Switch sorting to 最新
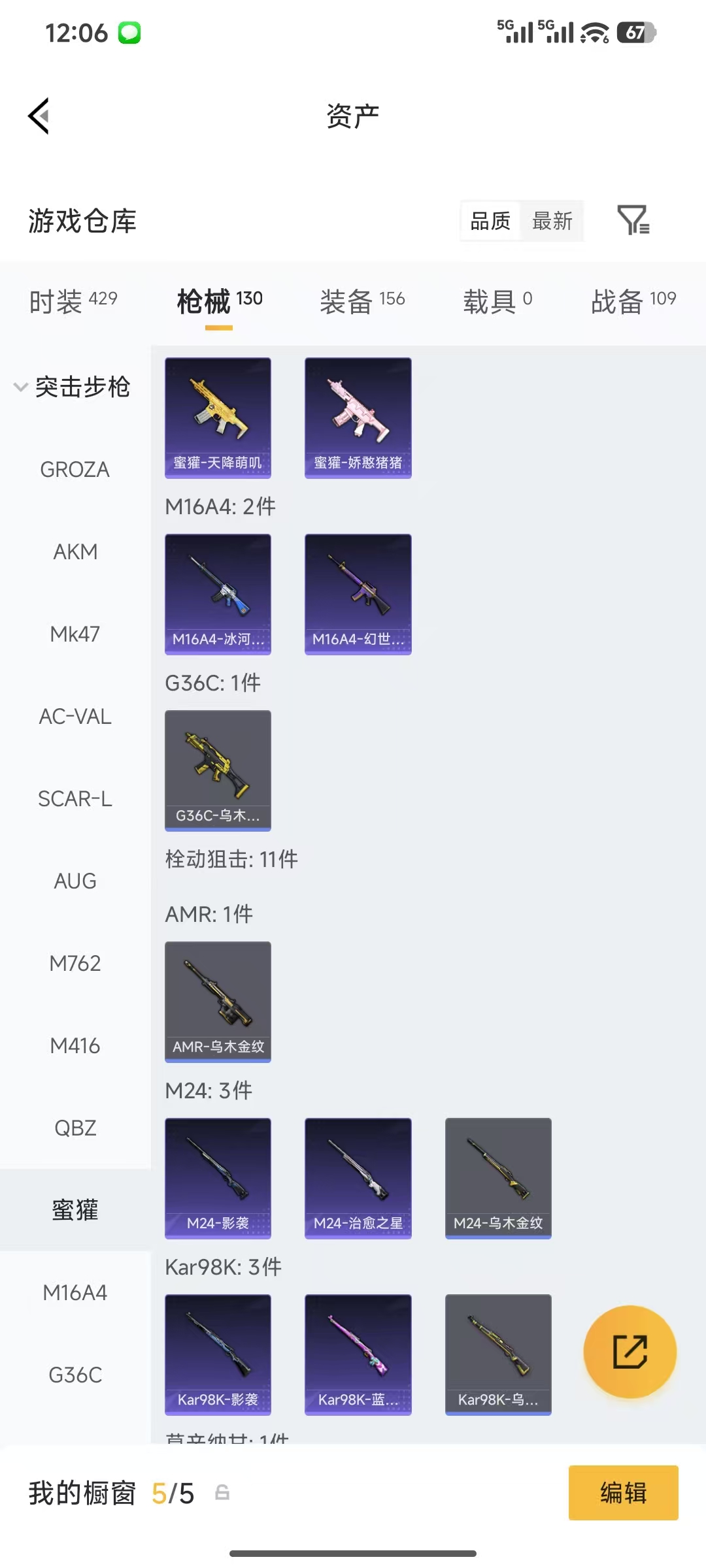This screenshot has height=1568, width=706. pos(552,221)
